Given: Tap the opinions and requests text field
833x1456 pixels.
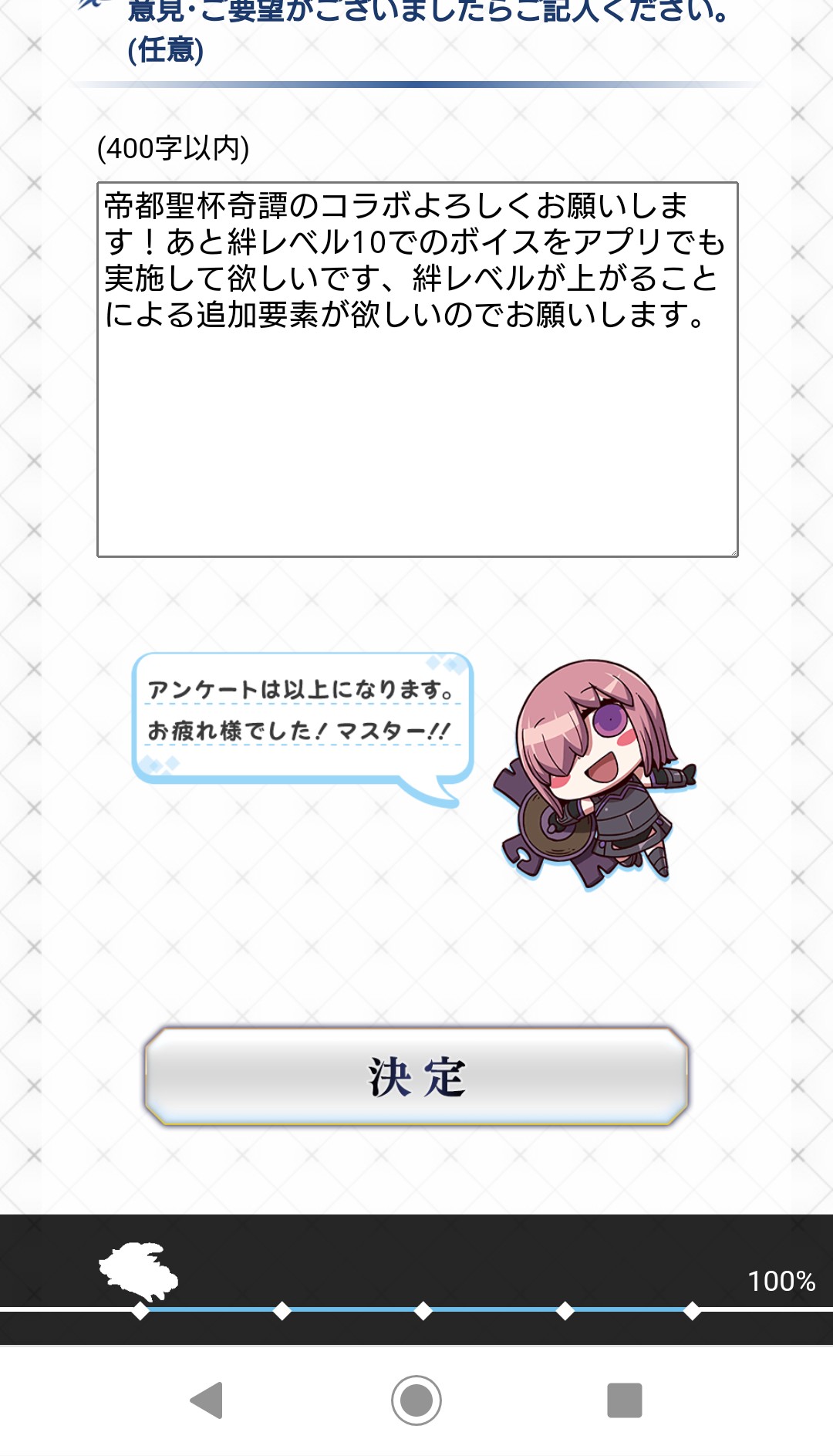Looking at the screenshot, I should 416,369.
